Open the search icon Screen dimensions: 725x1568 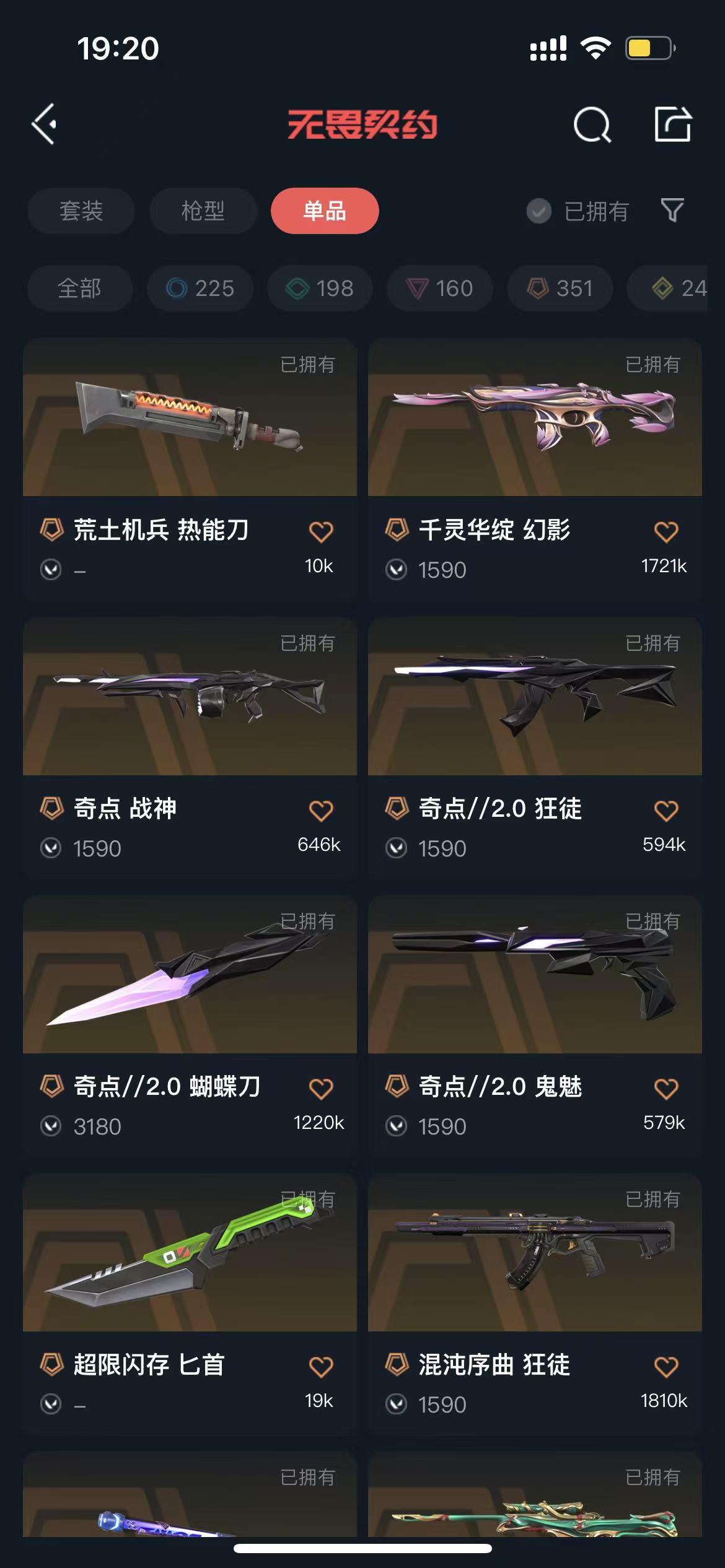click(592, 125)
